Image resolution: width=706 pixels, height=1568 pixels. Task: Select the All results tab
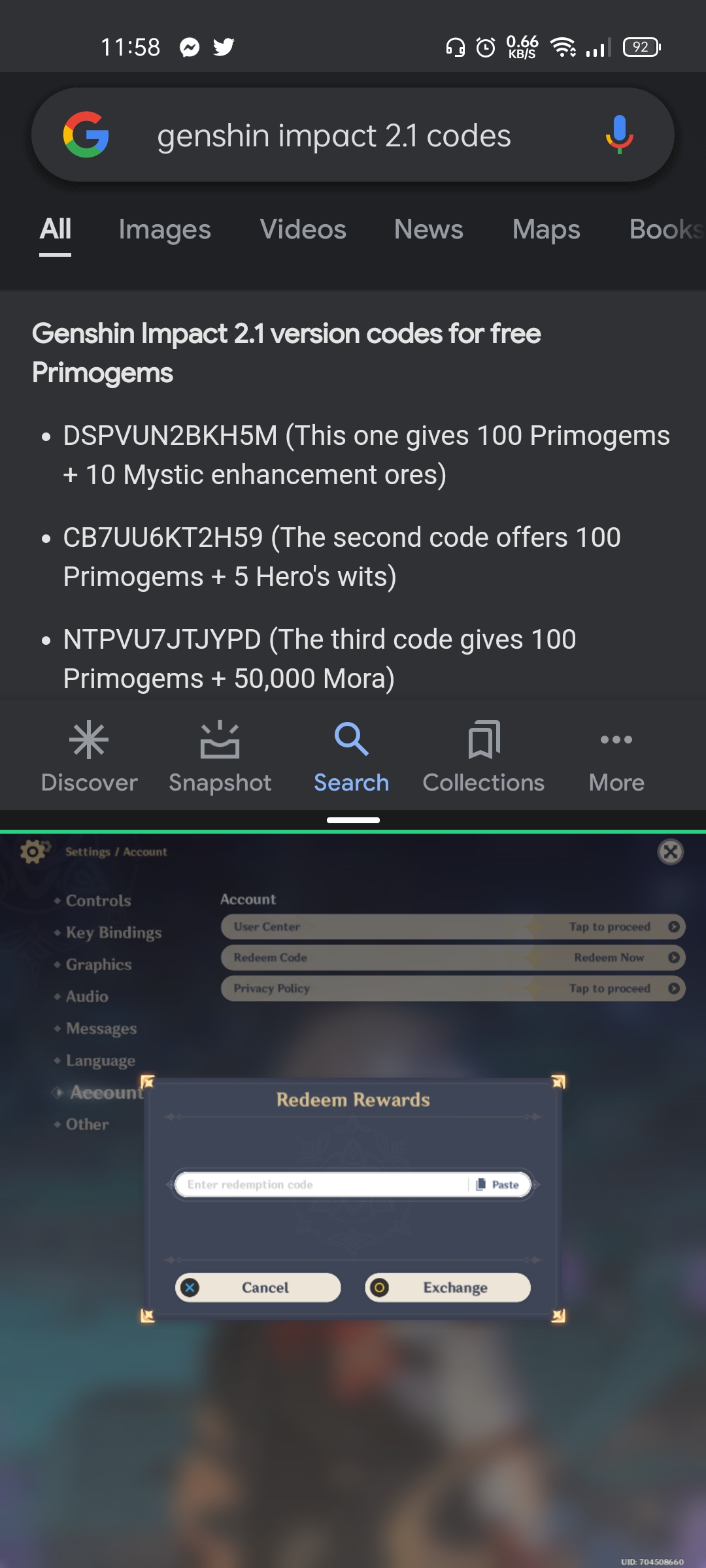(56, 230)
